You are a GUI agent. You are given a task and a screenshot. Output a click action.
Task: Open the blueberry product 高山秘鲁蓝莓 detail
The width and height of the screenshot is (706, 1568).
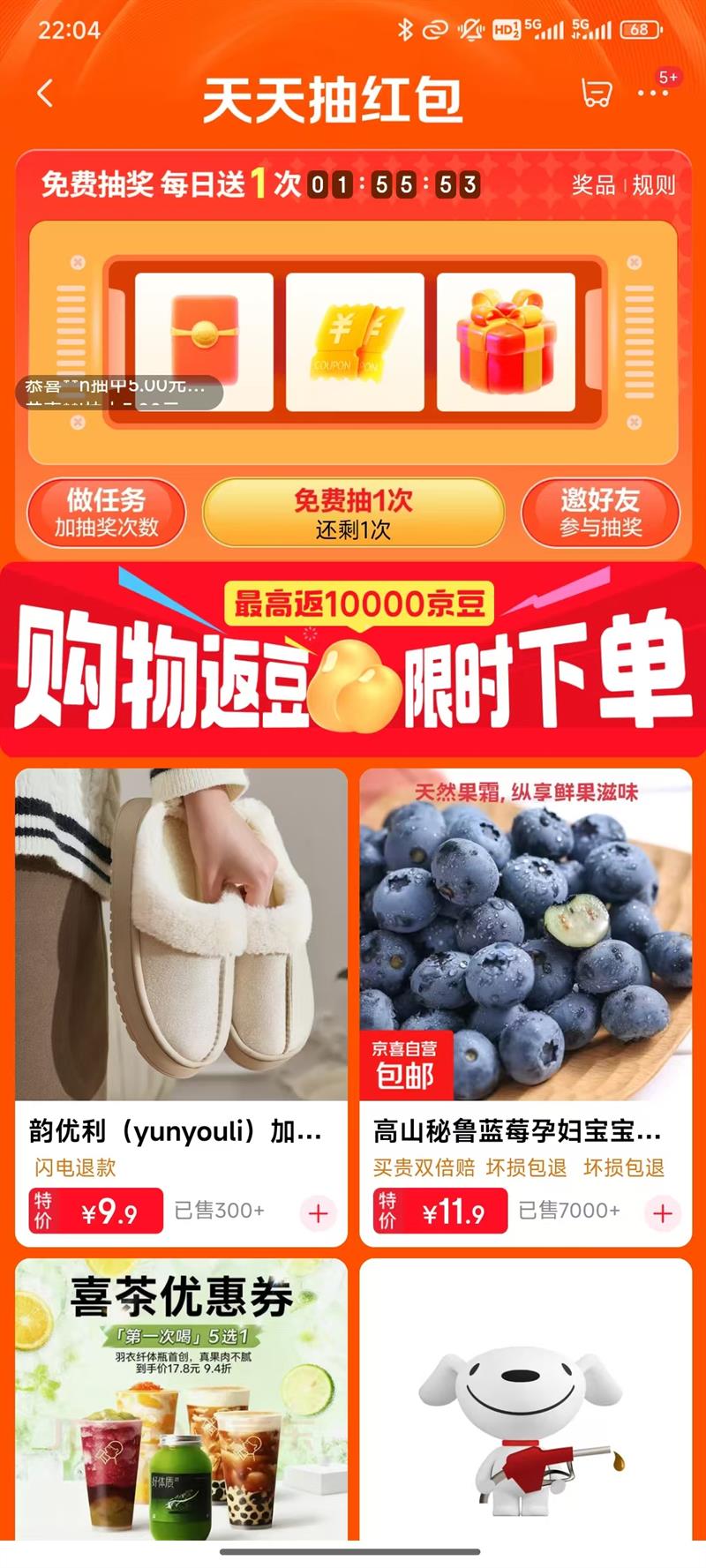click(523, 1132)
